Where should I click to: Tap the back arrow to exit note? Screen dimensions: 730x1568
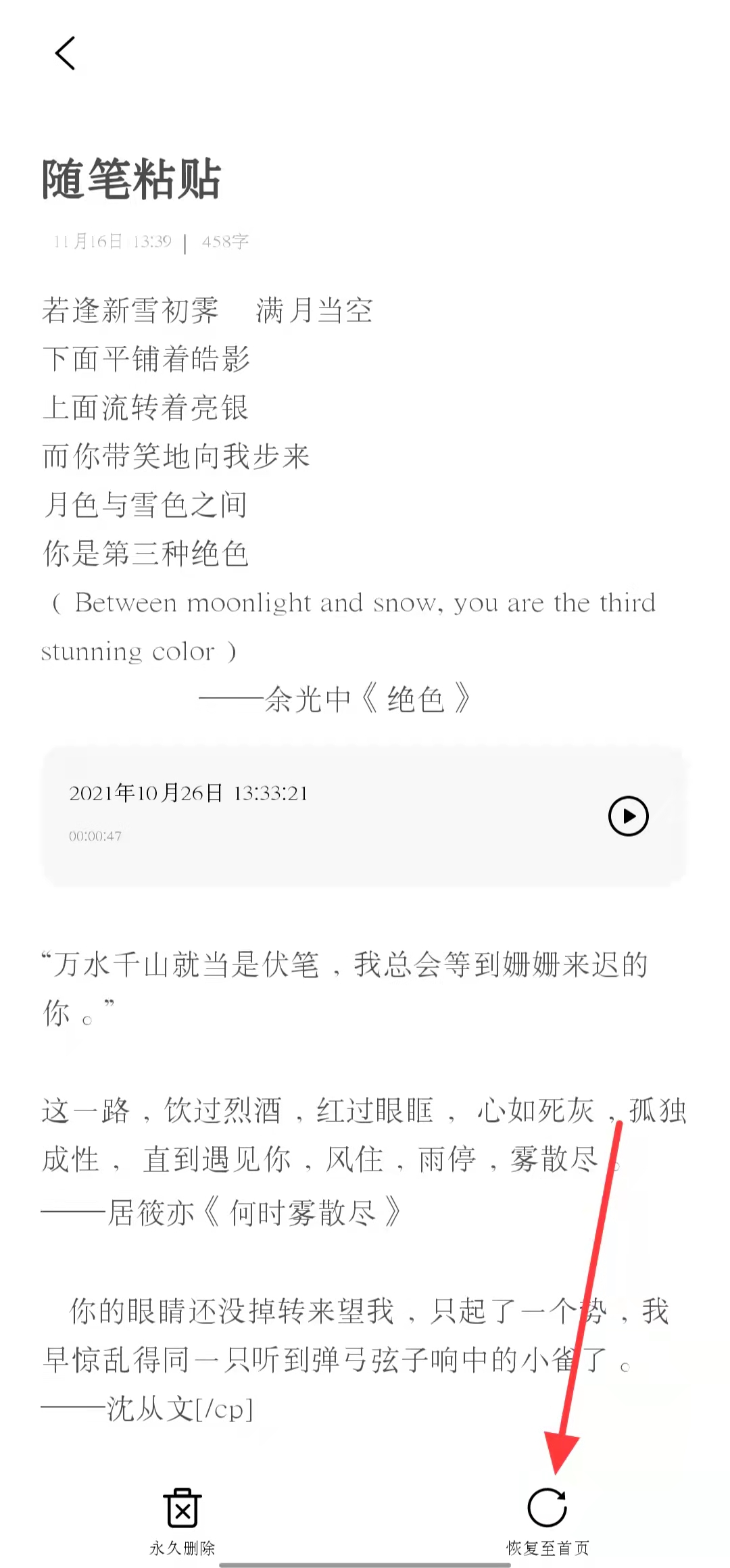click(x=66, y=53)
